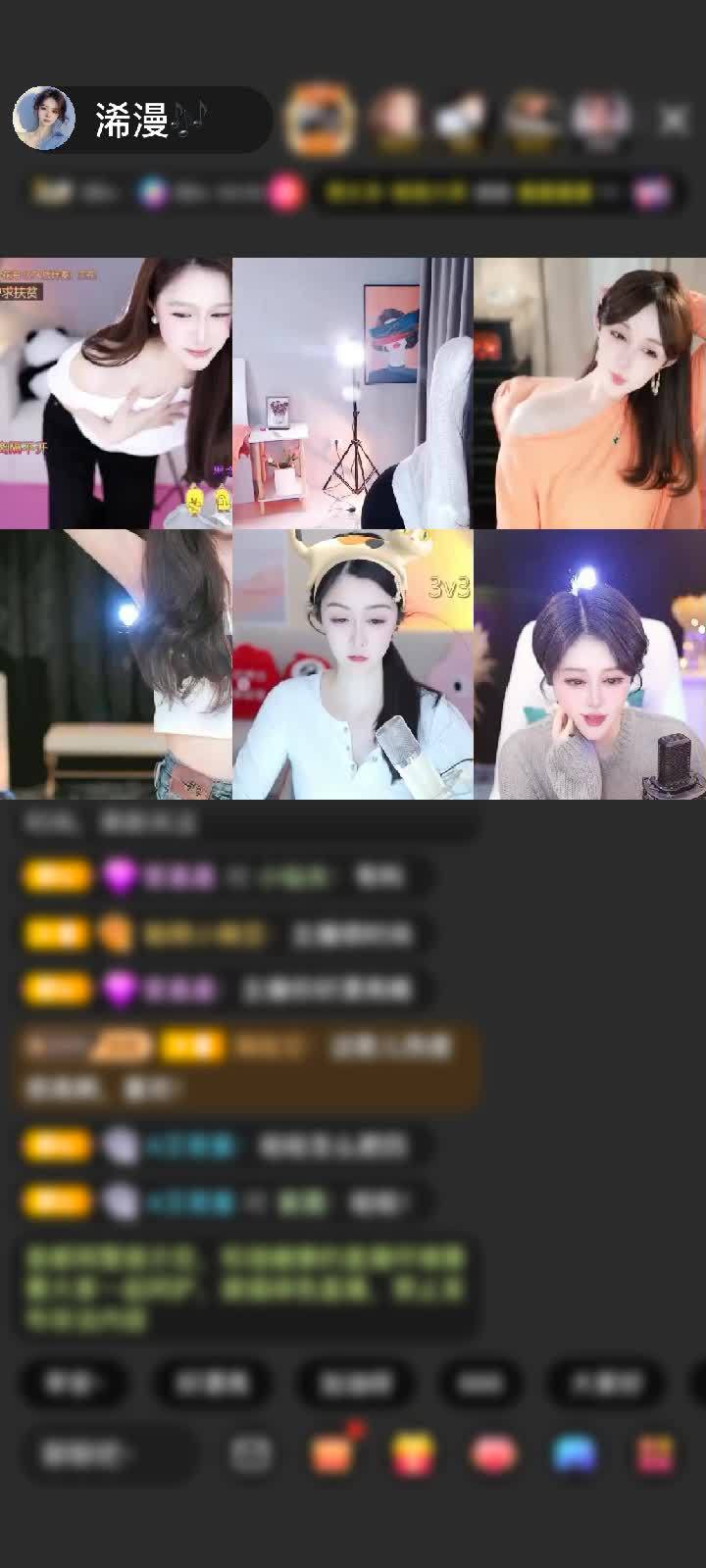706x1568 pixels.
Task: Open streamer 浠漫's profile
Action: tap(44, 119)
